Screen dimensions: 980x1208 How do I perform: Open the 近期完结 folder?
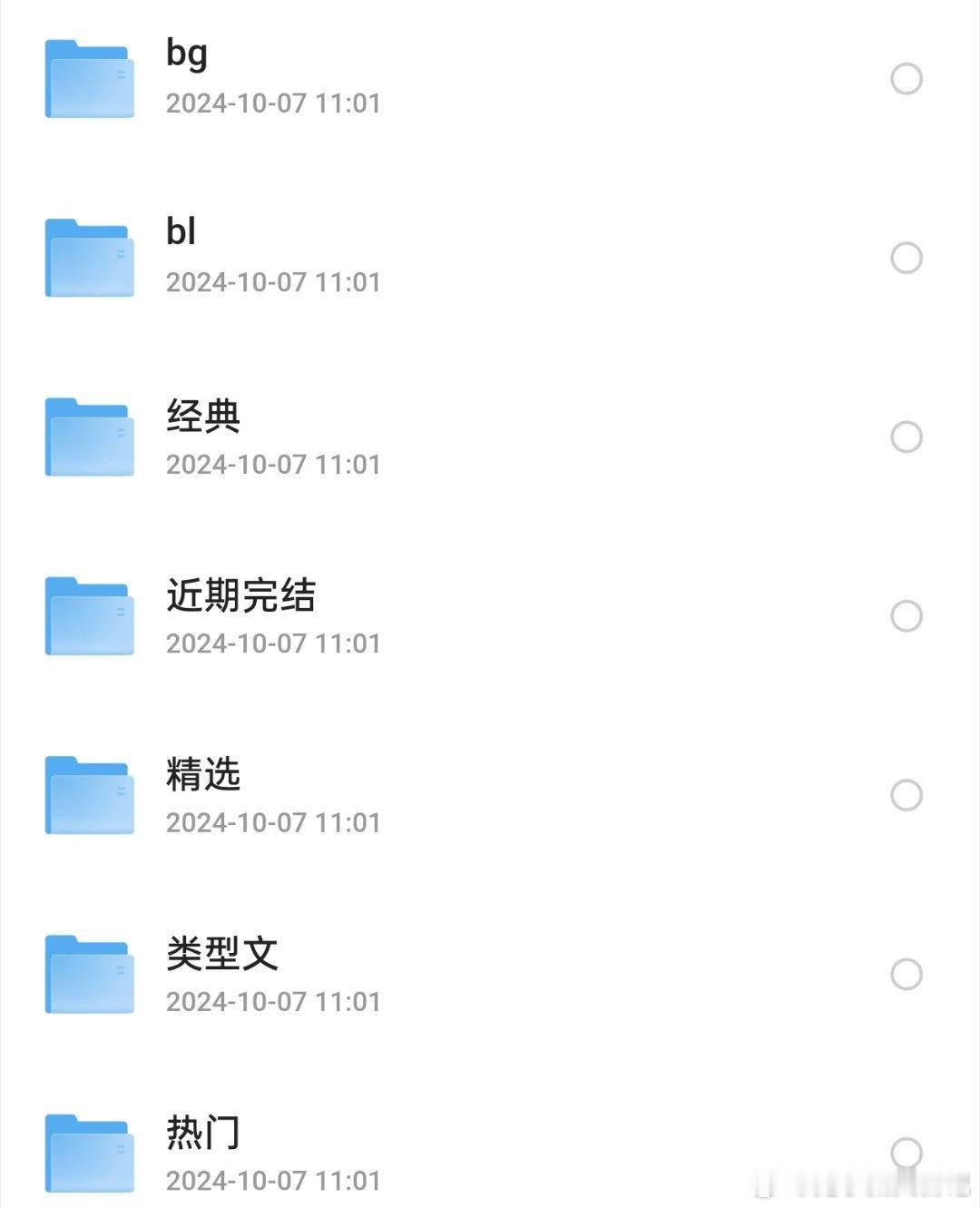click(490, 616)
